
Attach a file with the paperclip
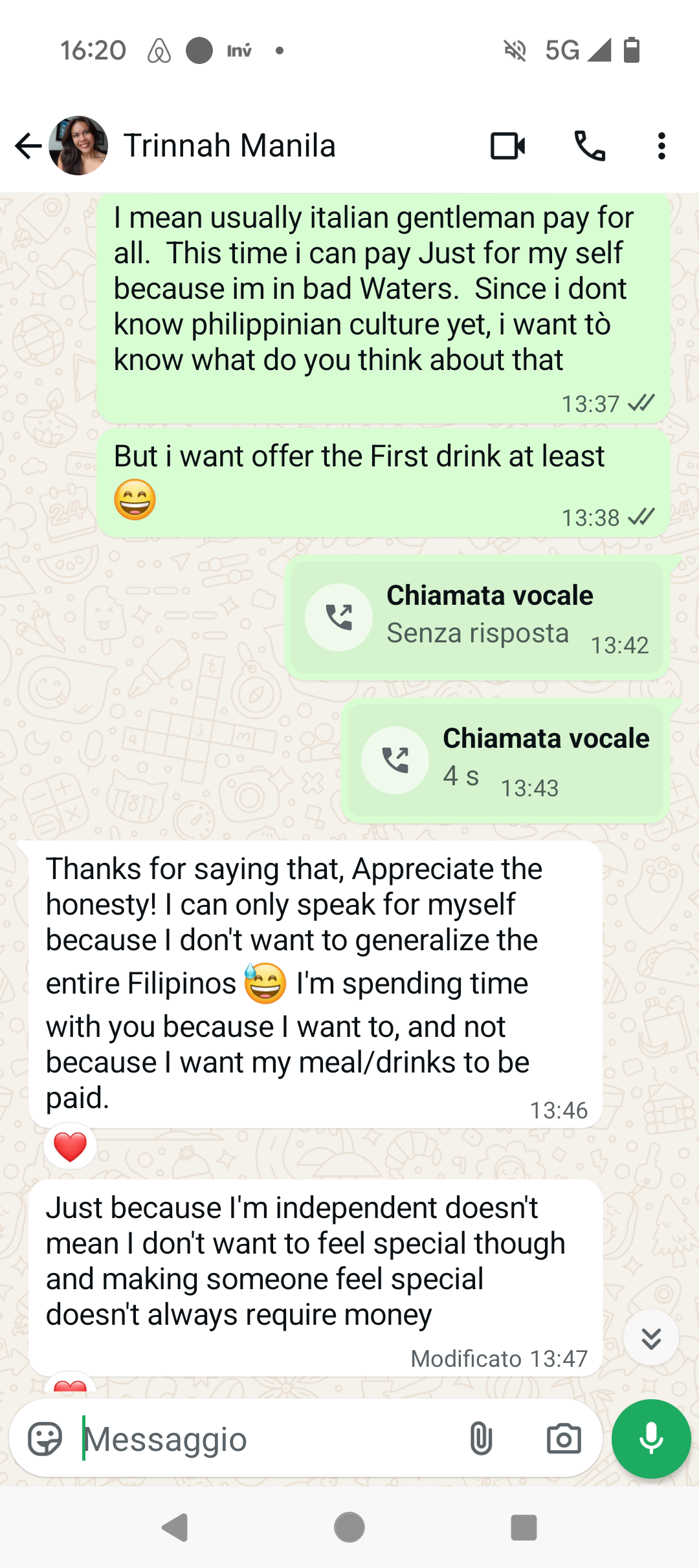coord(481,1439)
